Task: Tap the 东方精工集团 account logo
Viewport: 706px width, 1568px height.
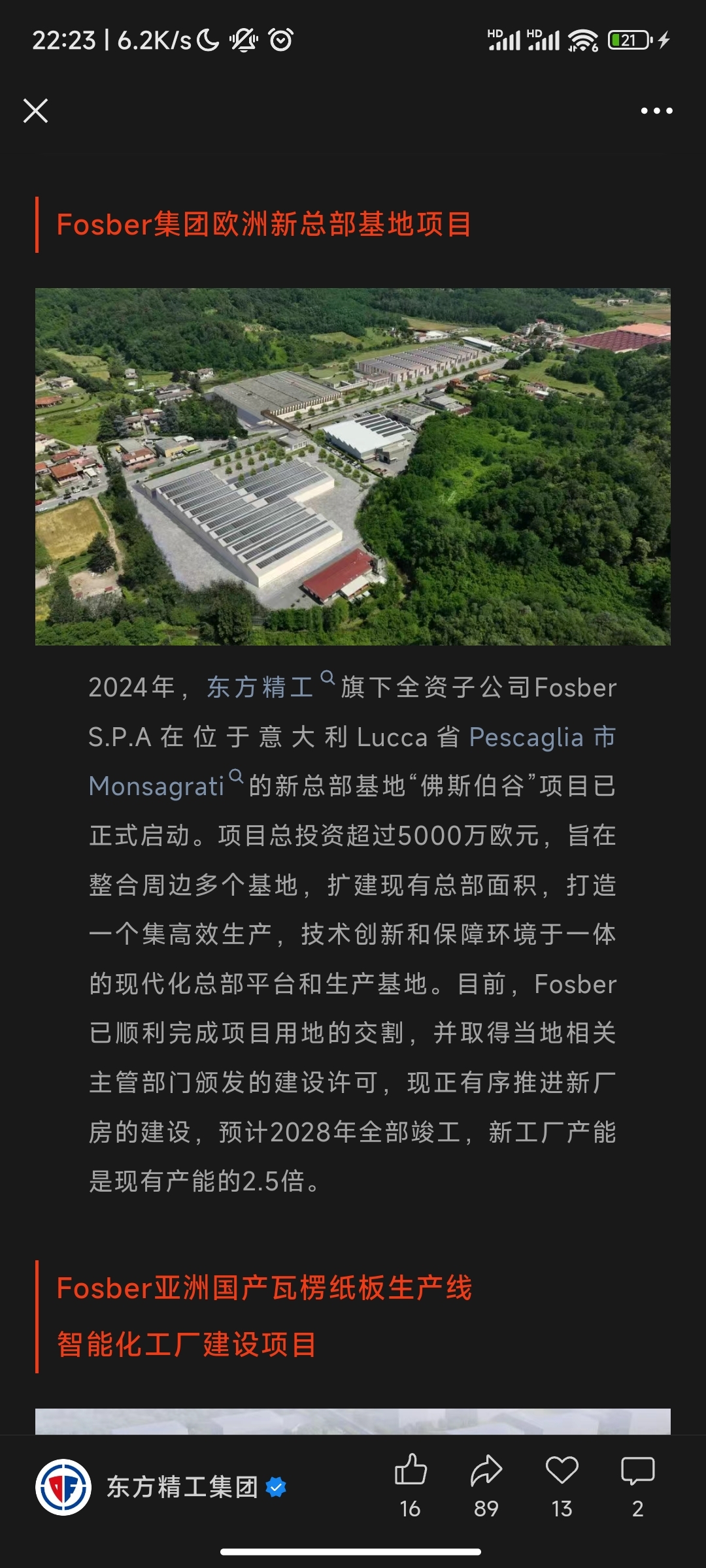Action: [x=62, y=1487]
